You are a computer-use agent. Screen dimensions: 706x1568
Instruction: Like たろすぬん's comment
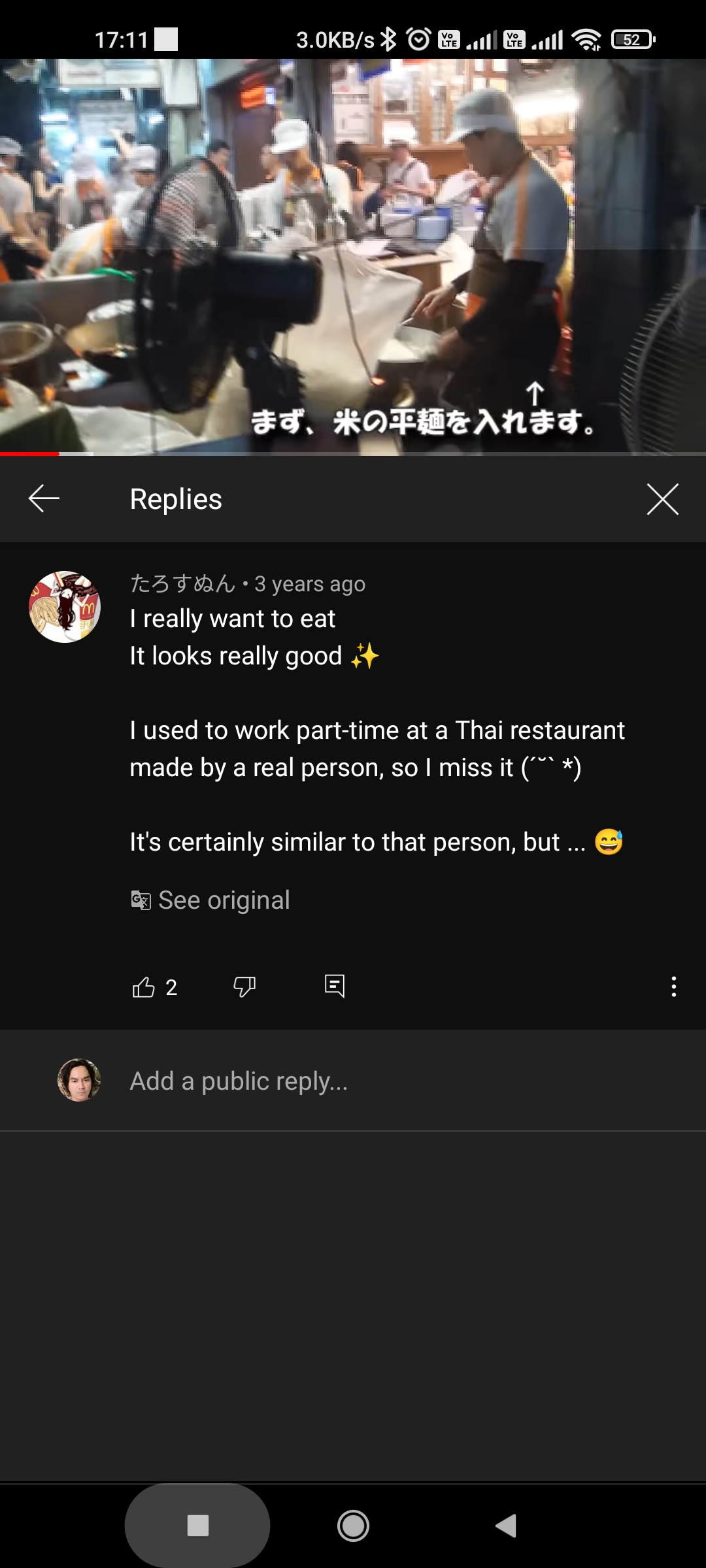(144, 987)
